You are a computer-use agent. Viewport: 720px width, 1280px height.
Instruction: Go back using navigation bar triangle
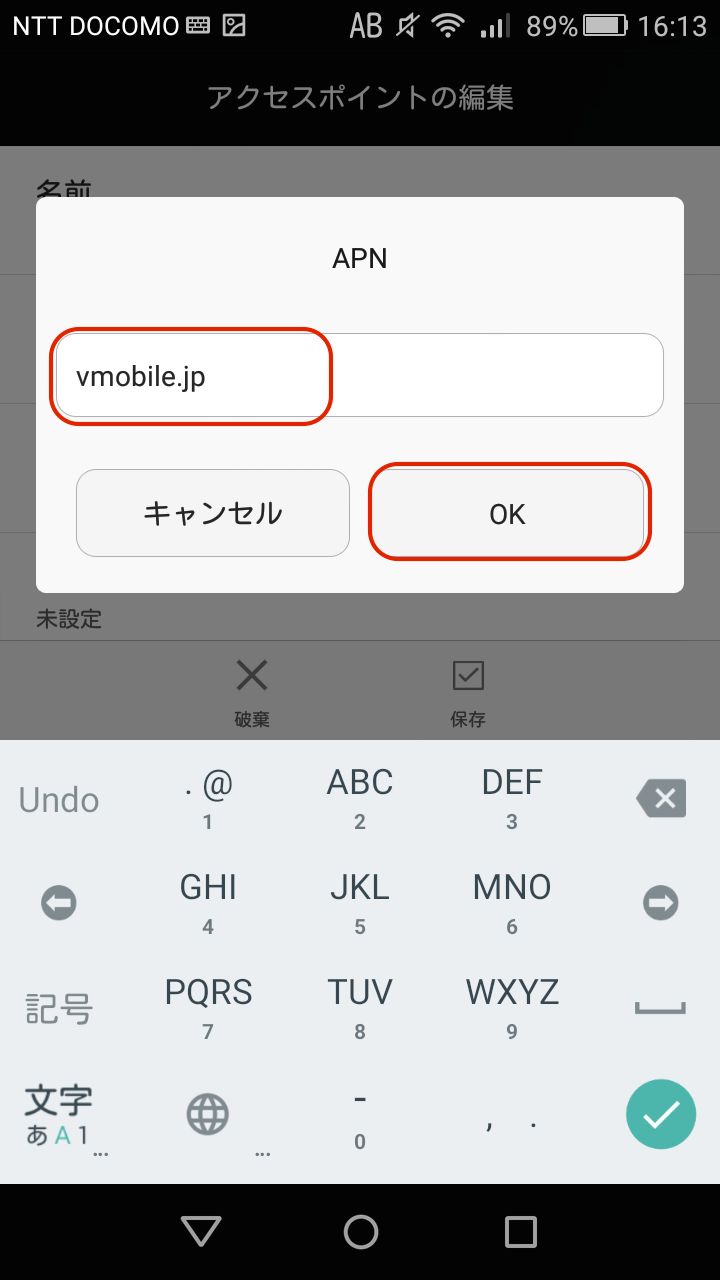(x=201, y=1231)
